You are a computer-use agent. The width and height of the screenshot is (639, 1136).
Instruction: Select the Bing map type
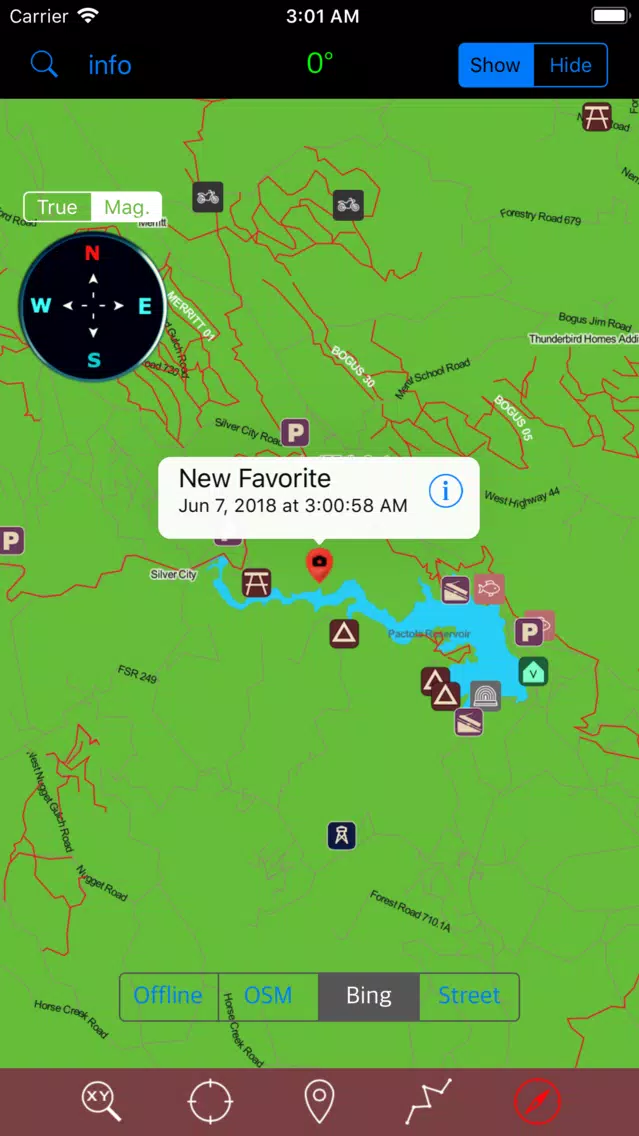coord(368,996)
